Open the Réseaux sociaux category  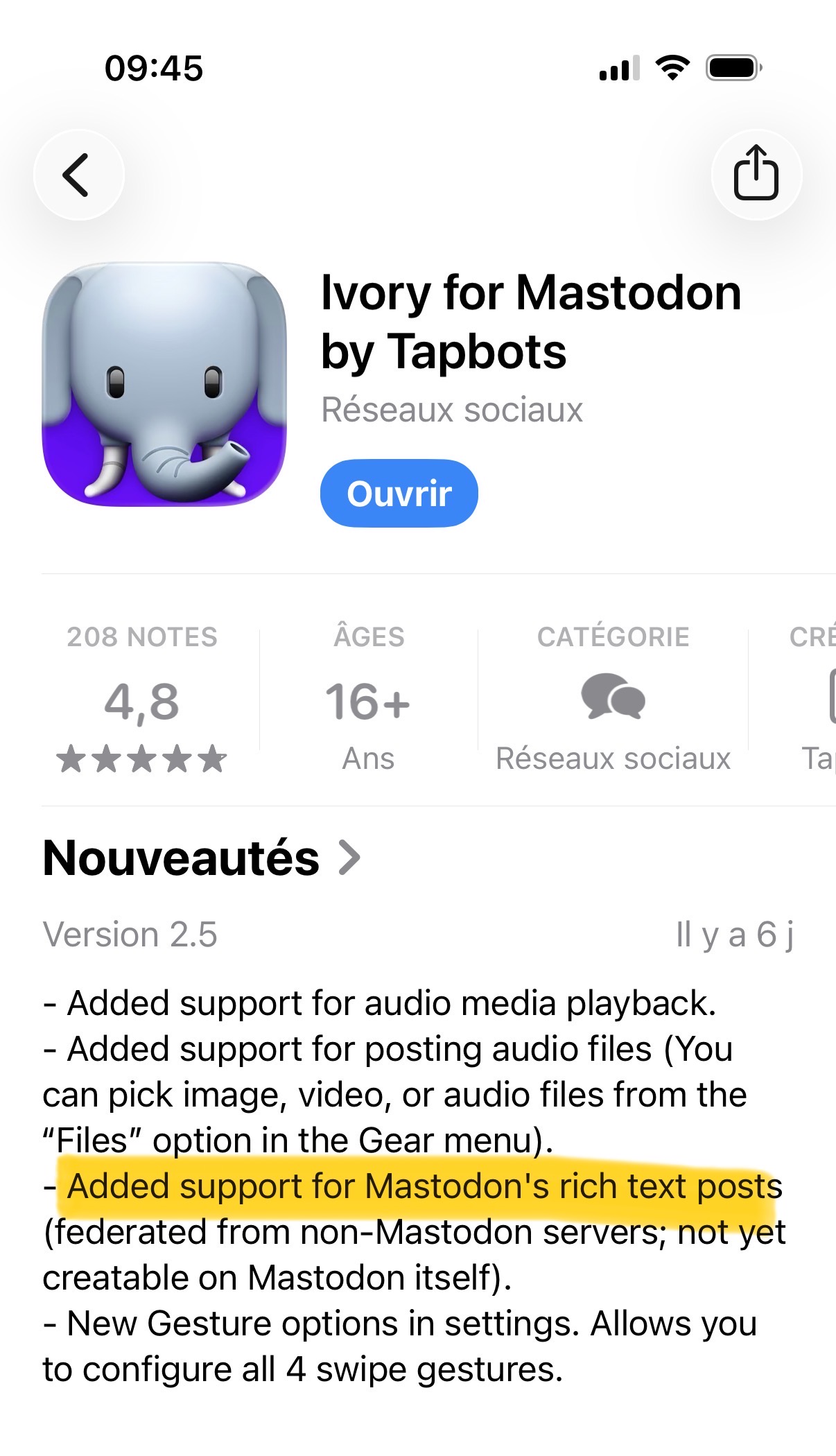(x=613, y=699)
